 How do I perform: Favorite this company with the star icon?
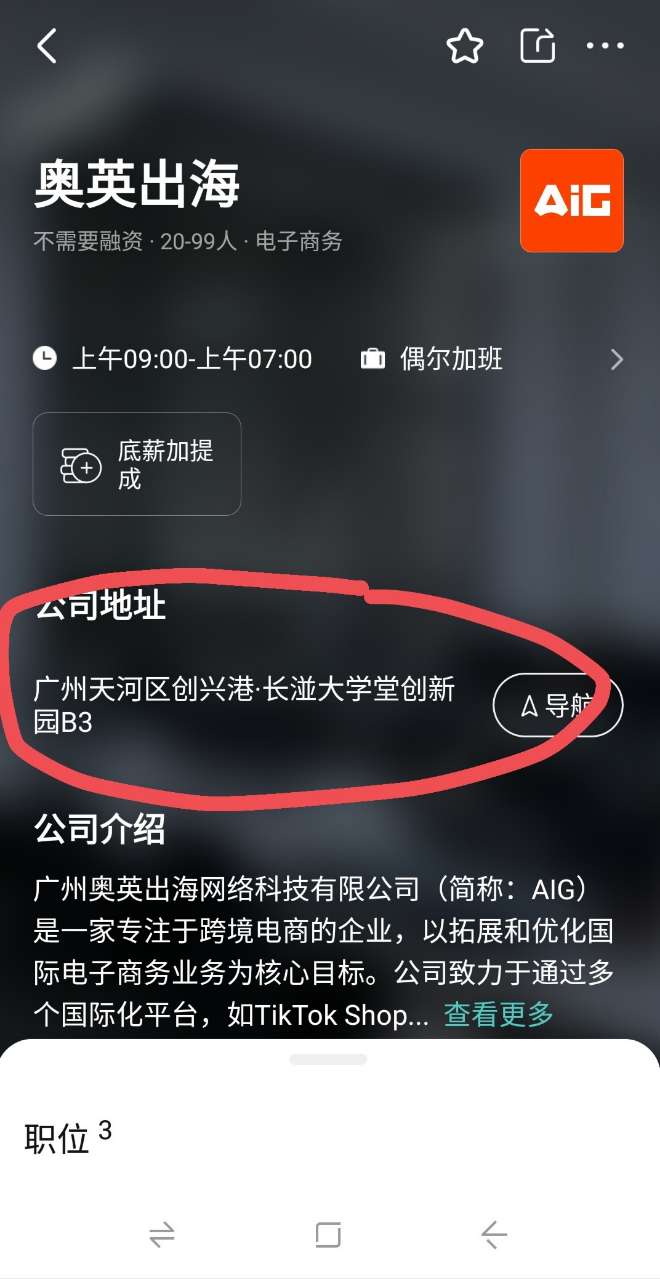coord(465,46)
